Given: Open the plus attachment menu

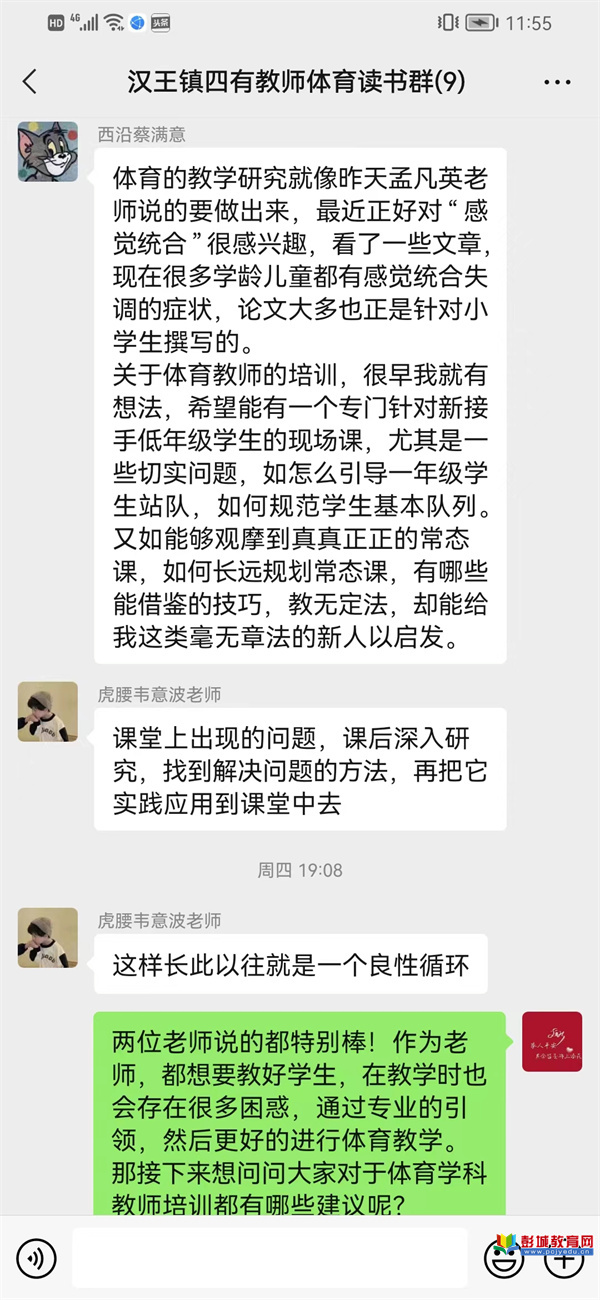Looking at the screenshot, I should click(x=563, y=1258).
